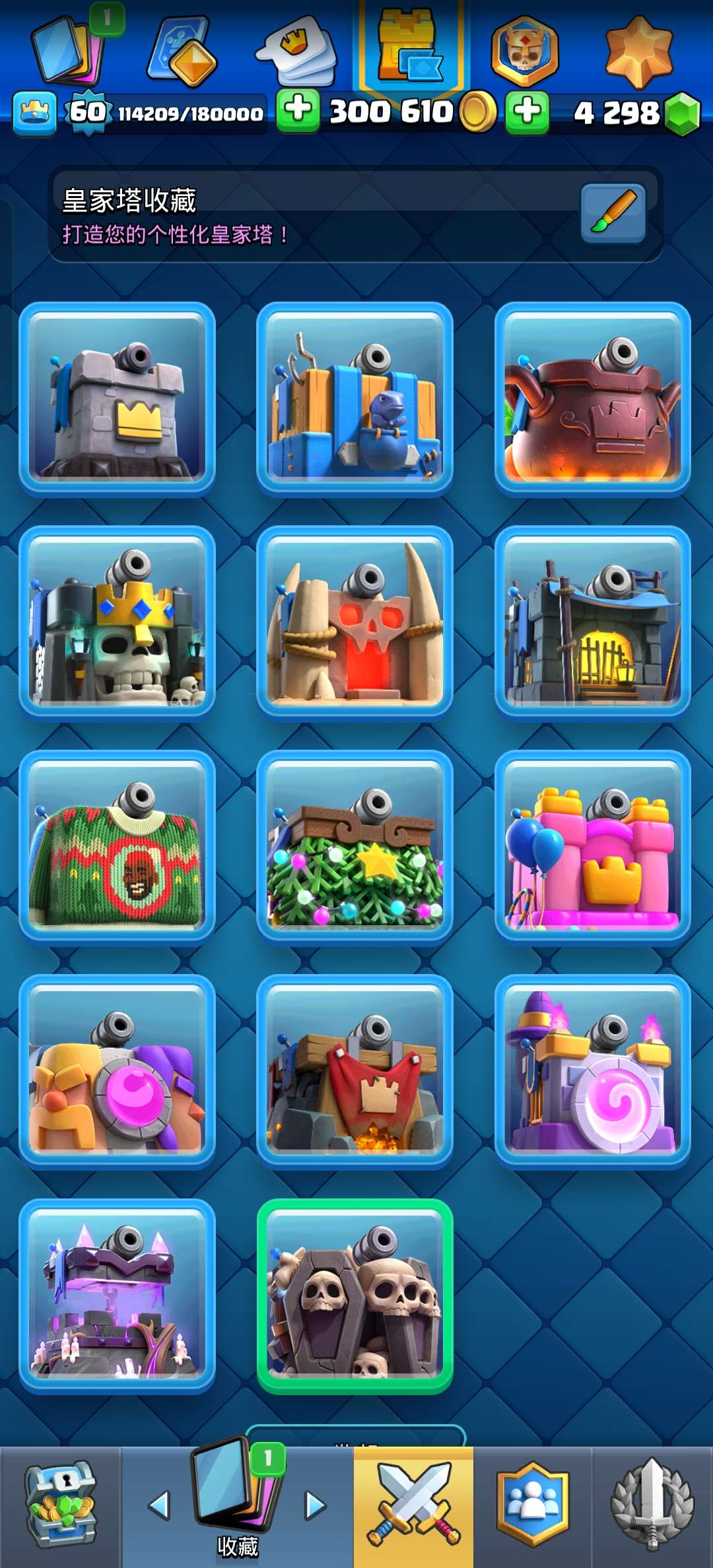Select the Christmas tree garland tower skin

click(355, 847)
